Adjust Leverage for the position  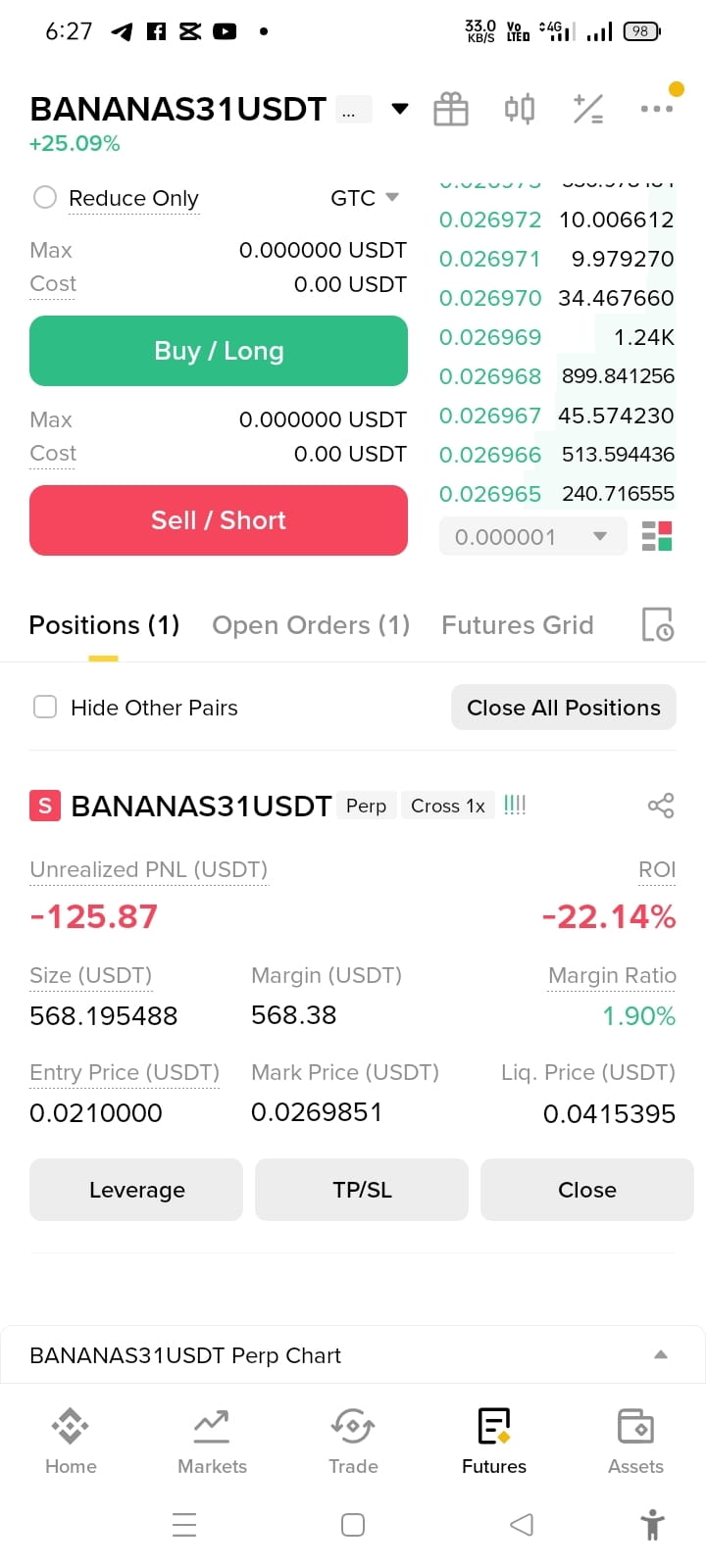click(x=136, y=1190)
